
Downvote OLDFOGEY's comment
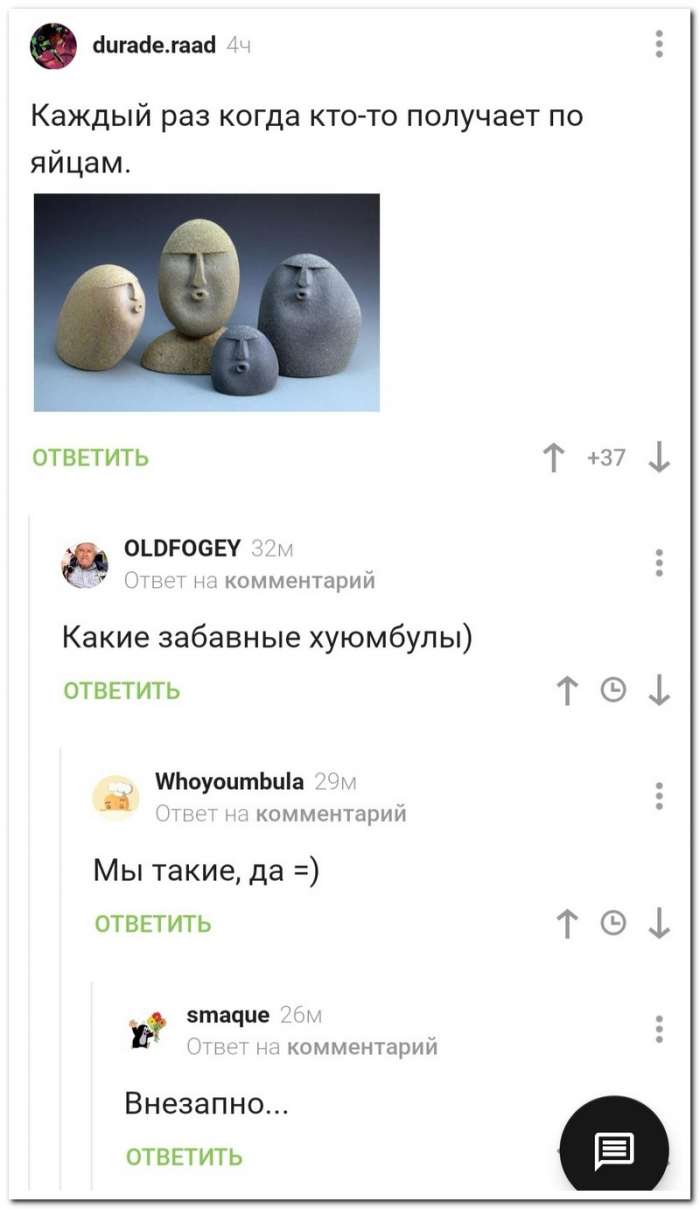tap(659, 691)
